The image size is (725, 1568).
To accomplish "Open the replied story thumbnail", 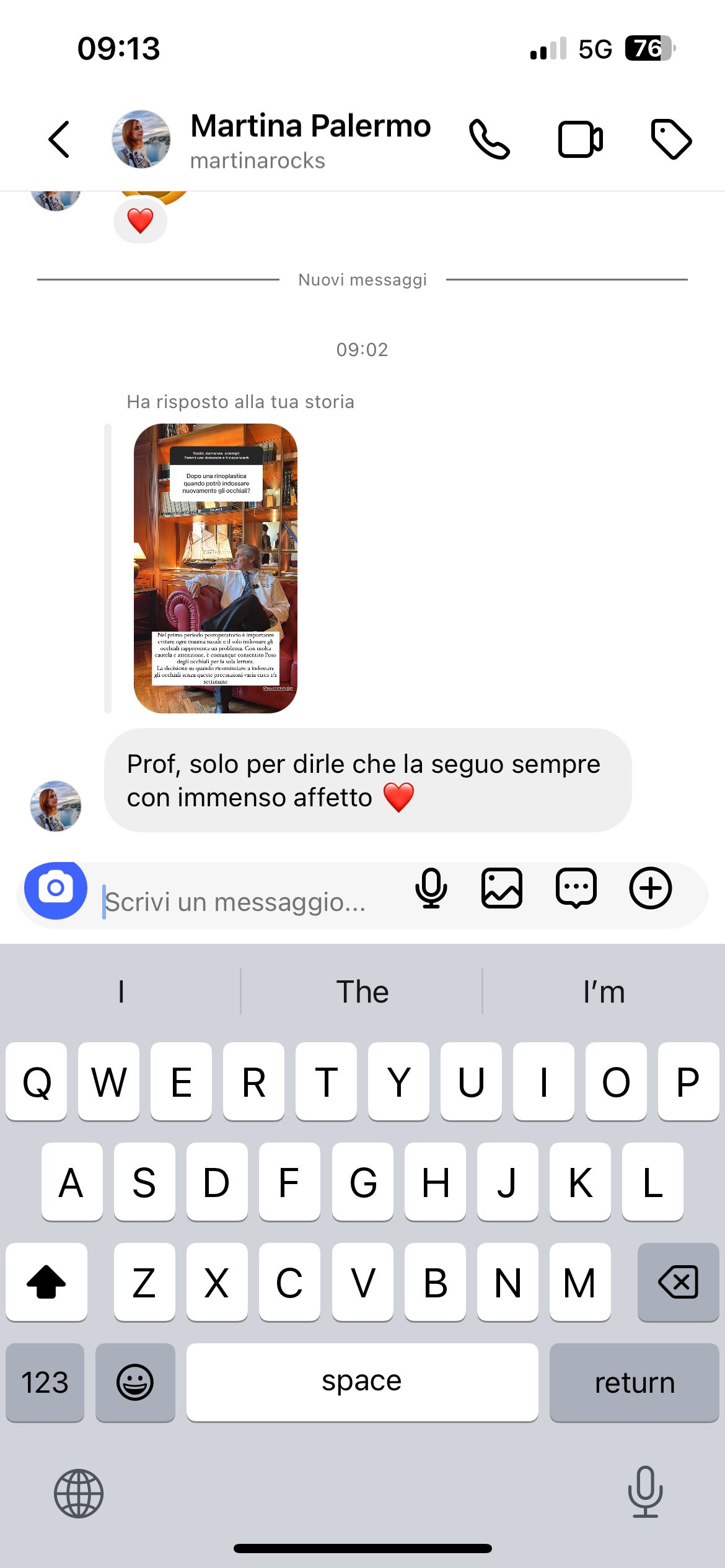I will pyautogui.click(x=215, y=568).
